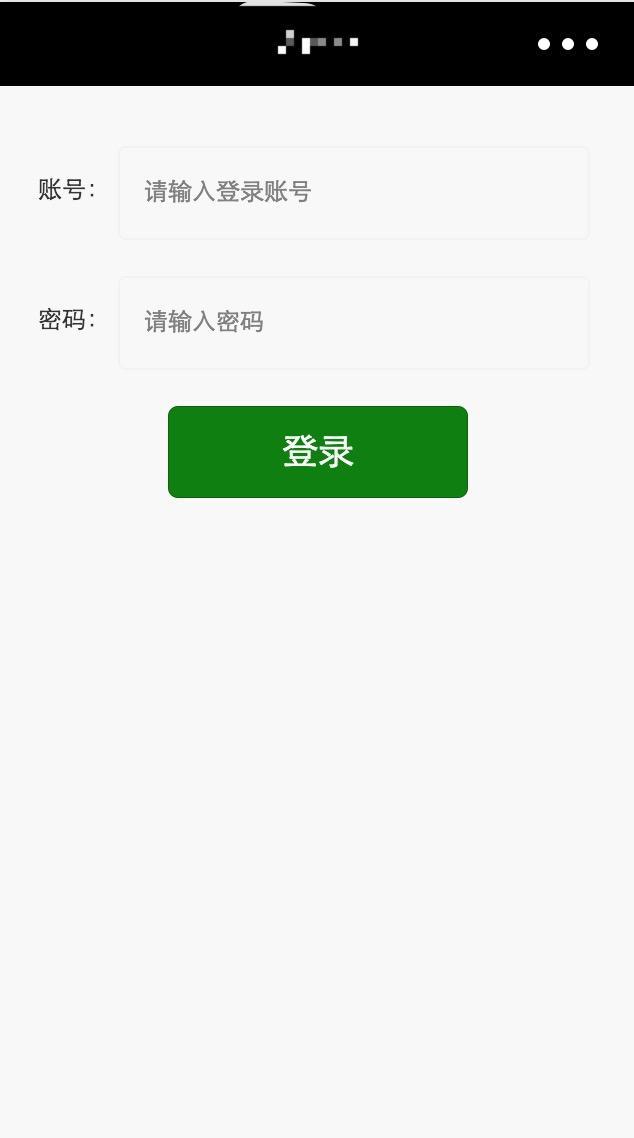Open the three-dot more options menu
The image size is (634, 1138).
(x=568, y=44)
